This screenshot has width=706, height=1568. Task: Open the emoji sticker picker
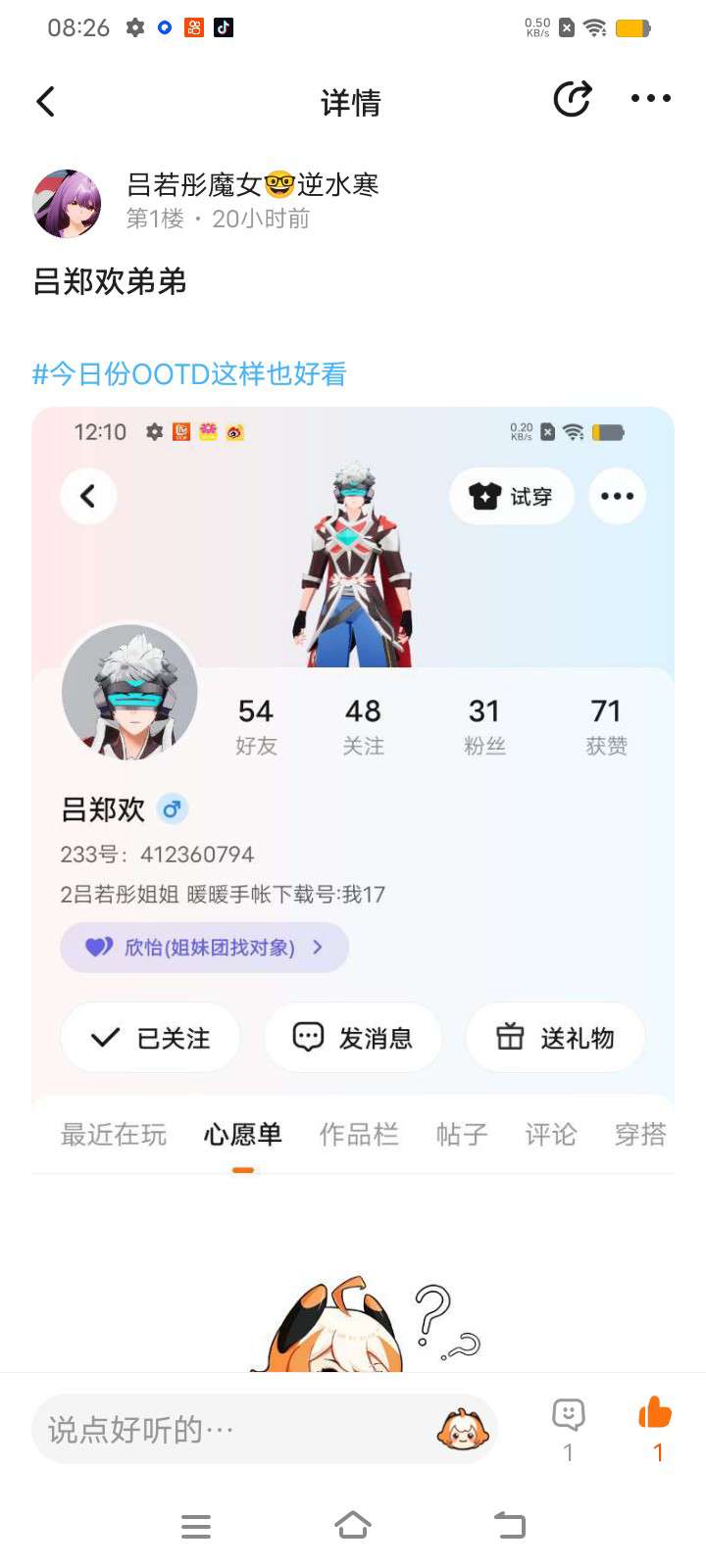(463, 1430)
